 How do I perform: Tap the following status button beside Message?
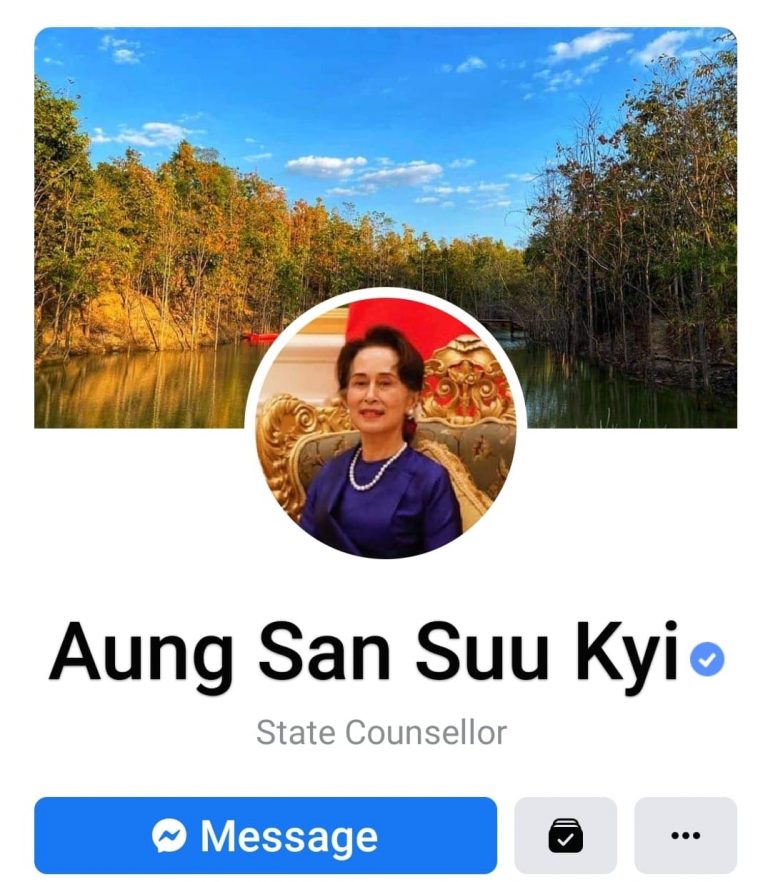565,835
